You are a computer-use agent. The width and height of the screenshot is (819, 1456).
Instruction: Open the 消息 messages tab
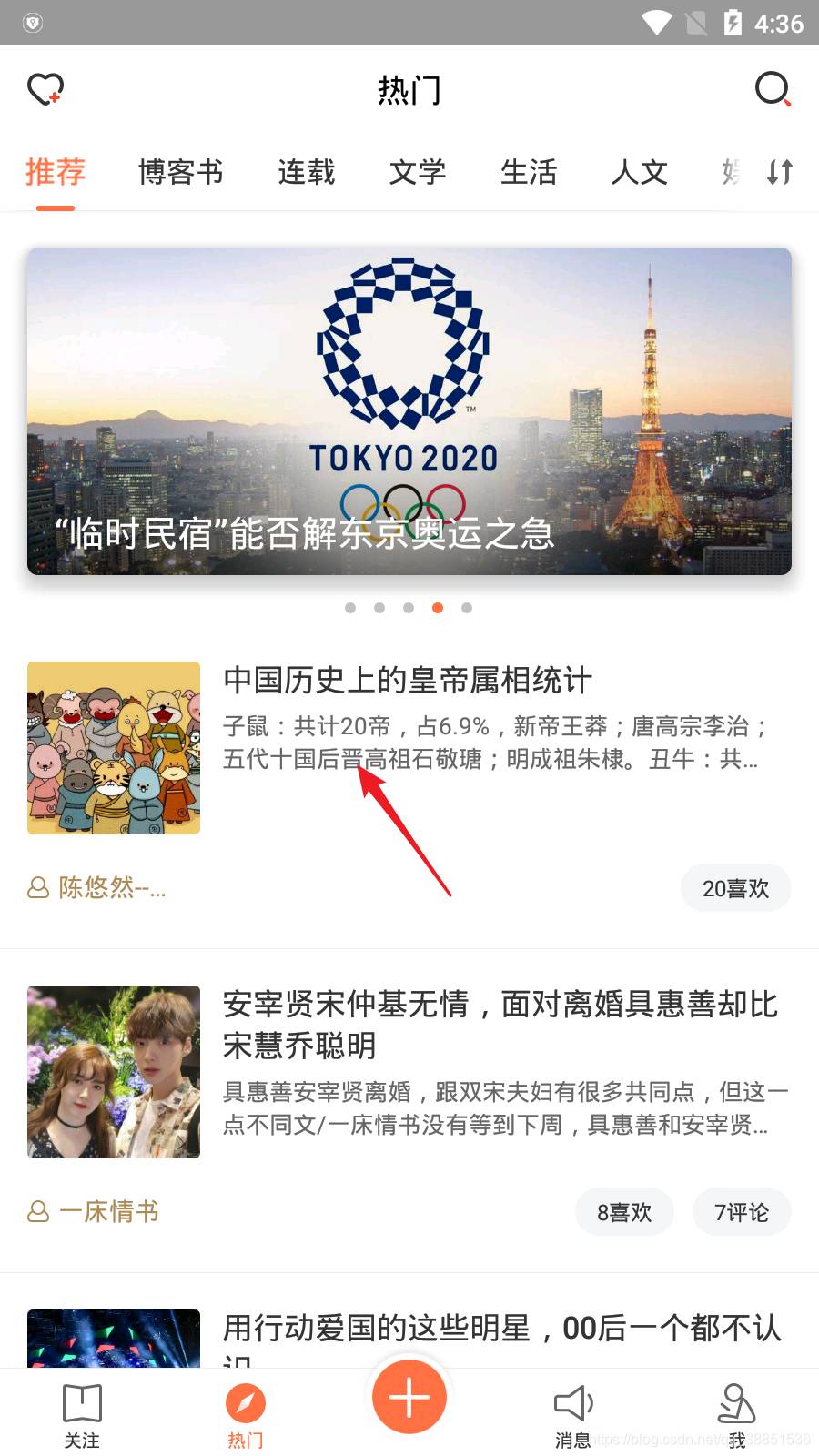[x=573, y=1415]
